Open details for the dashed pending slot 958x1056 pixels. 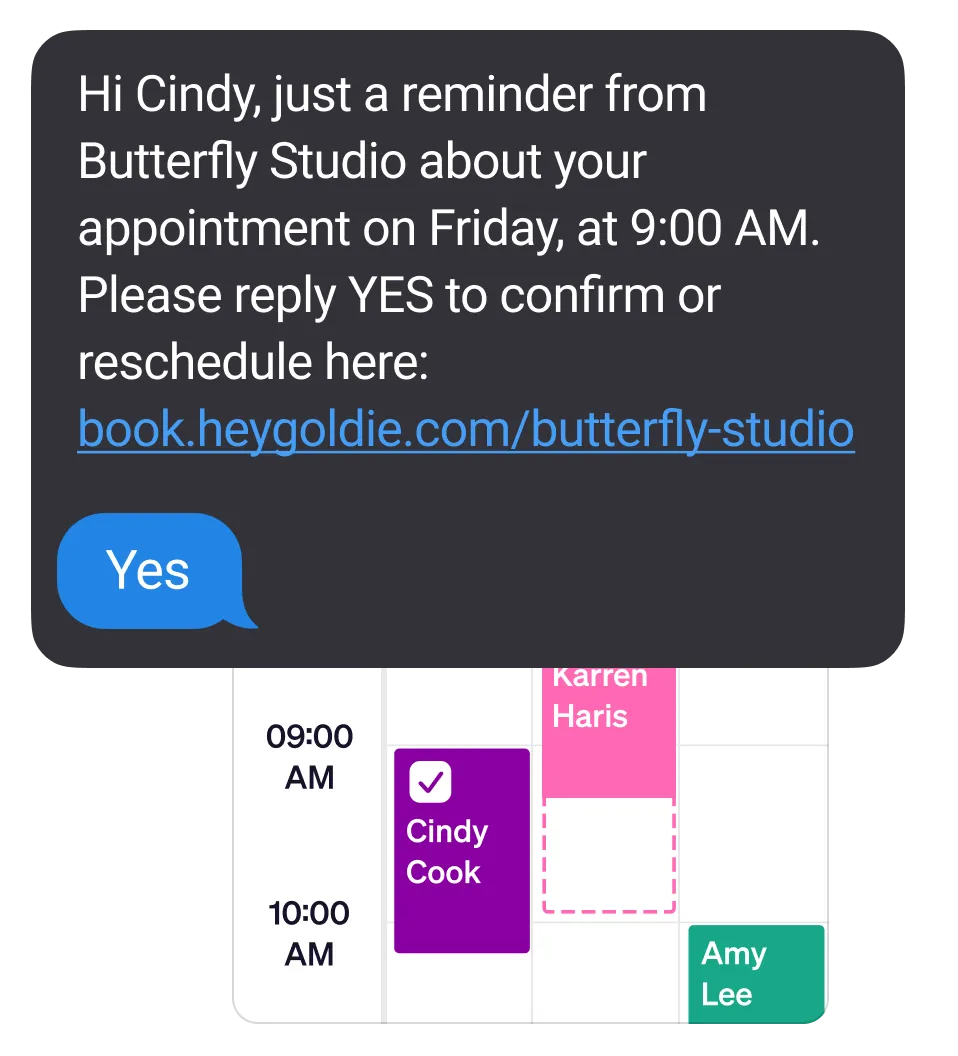click(x=608, y=855)
